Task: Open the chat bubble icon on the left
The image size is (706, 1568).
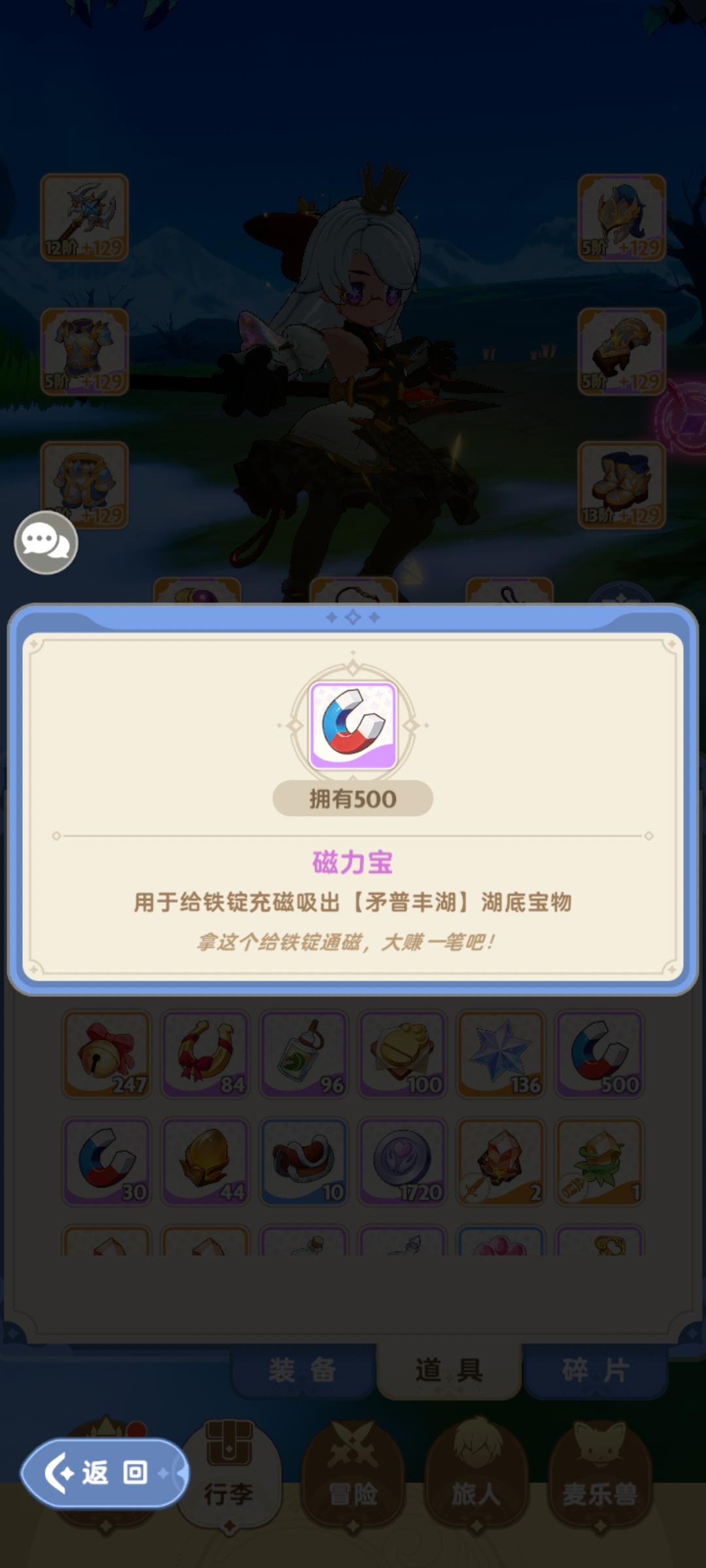Action: click(x=47, y=542)
